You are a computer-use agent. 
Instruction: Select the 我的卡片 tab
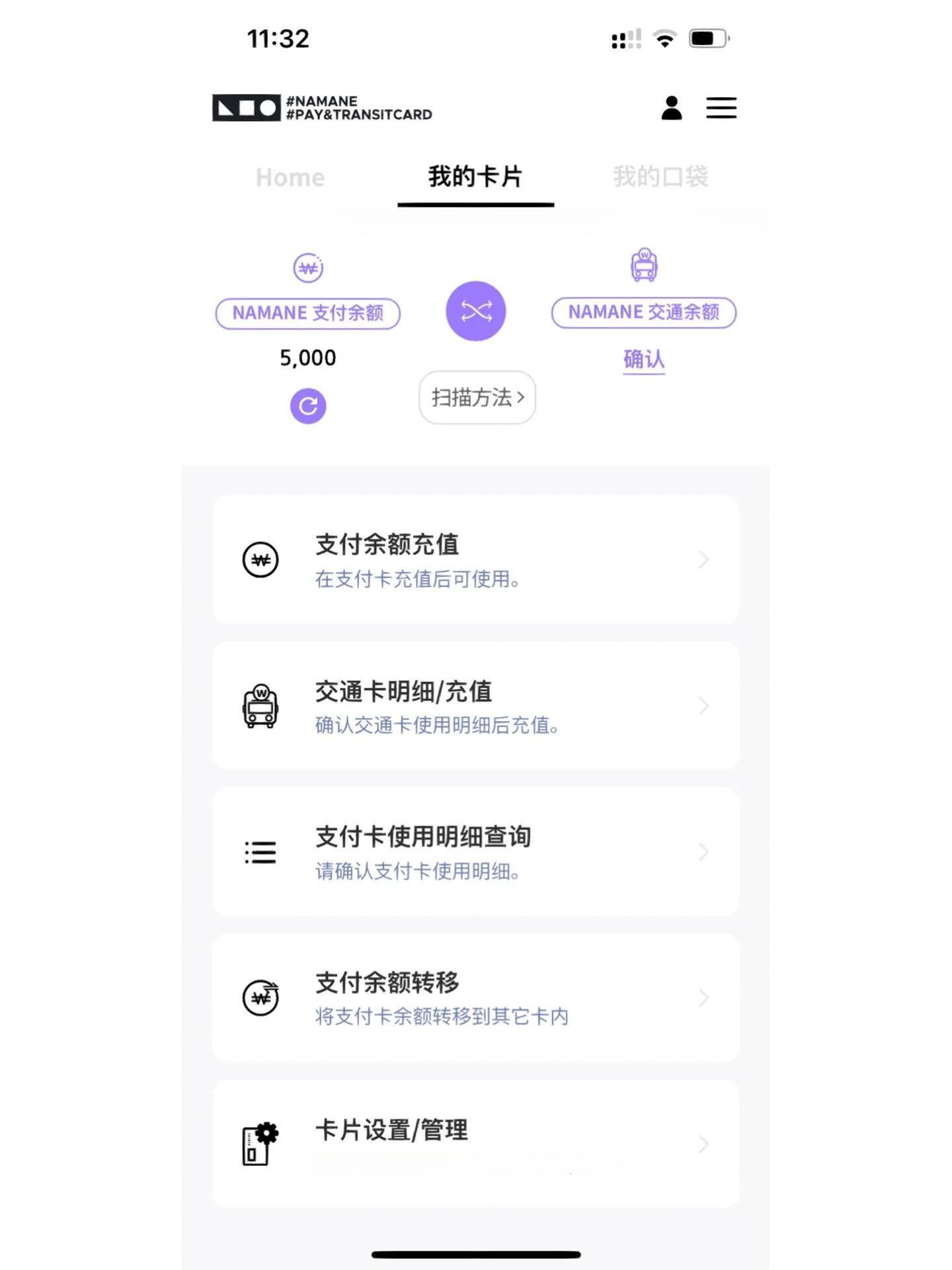pos(475,177)
